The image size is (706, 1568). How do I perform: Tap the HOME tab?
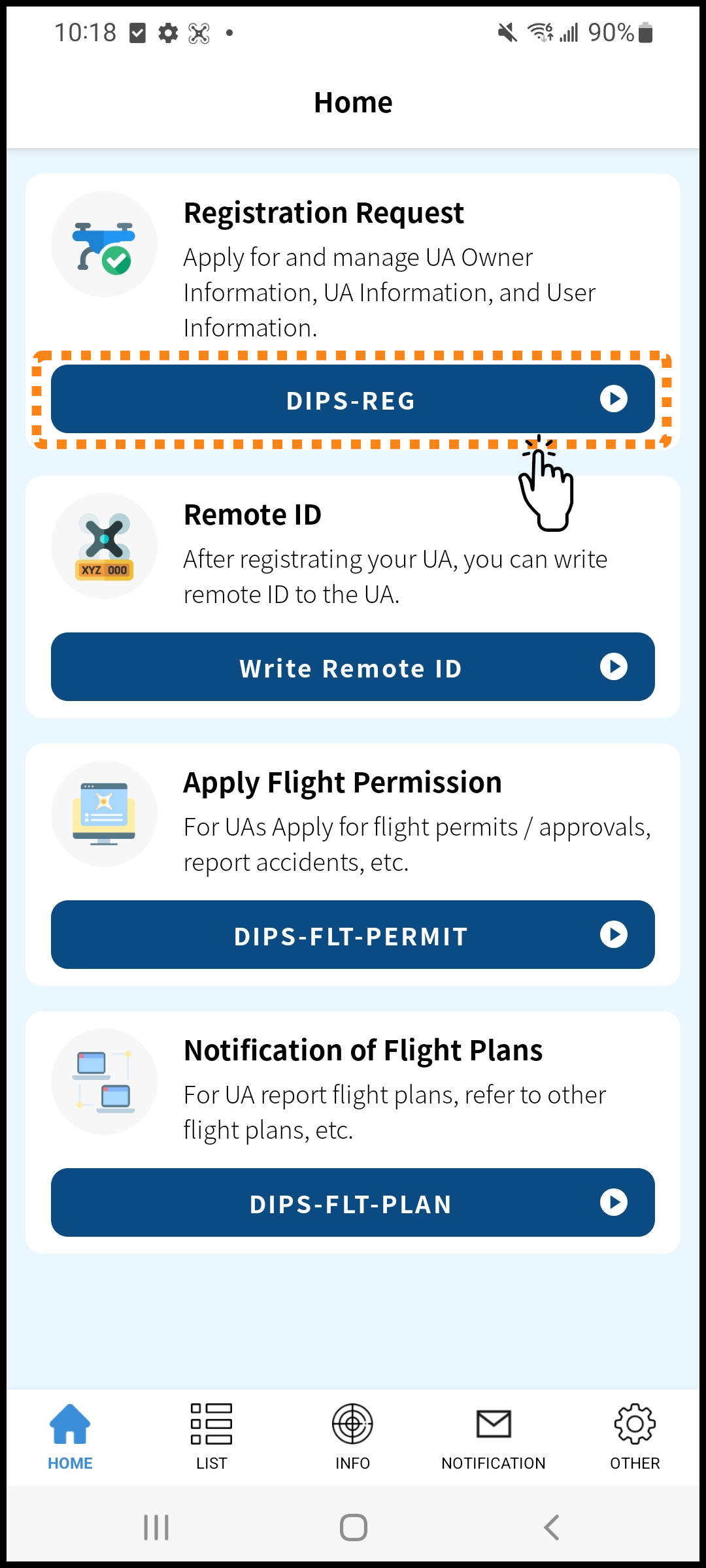[70, 1437]
